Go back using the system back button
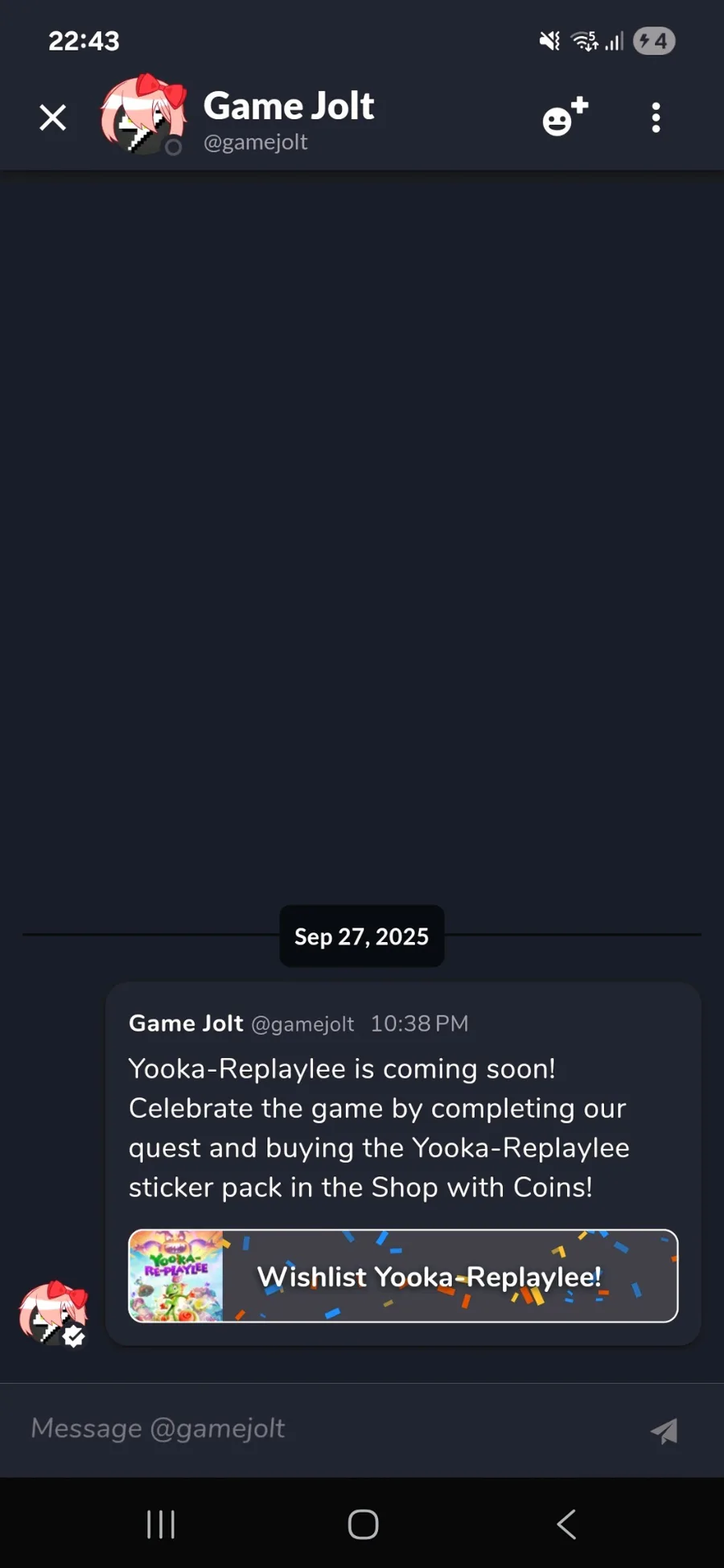Viewport: 724px width, 1568px height. pos(566,1524)
